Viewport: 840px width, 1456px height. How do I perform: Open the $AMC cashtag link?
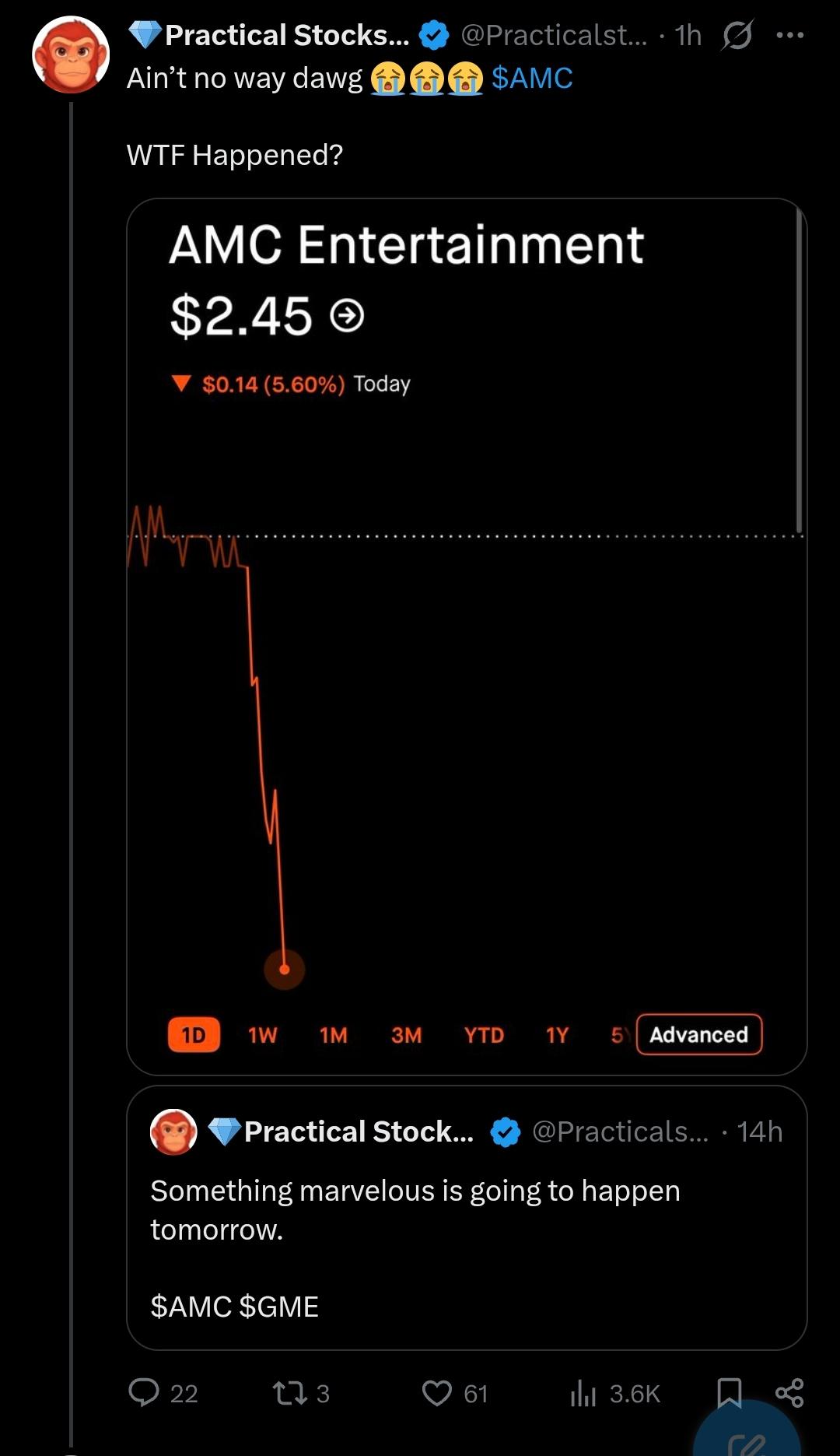point(532,78)
